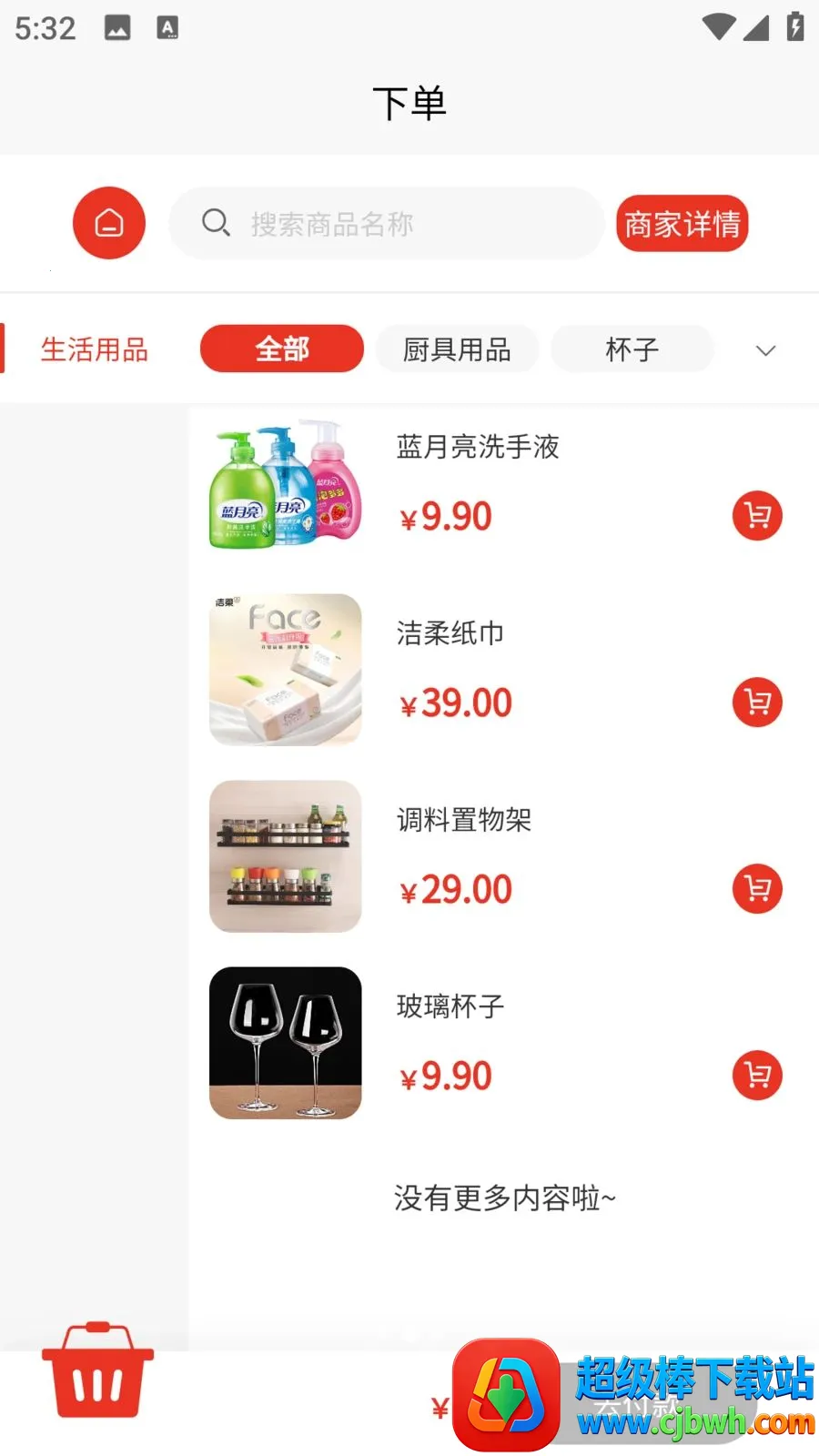Open the 蓝月亮洗手液 product image
This screenshot has height=1456, width=819.
(286, 483)
